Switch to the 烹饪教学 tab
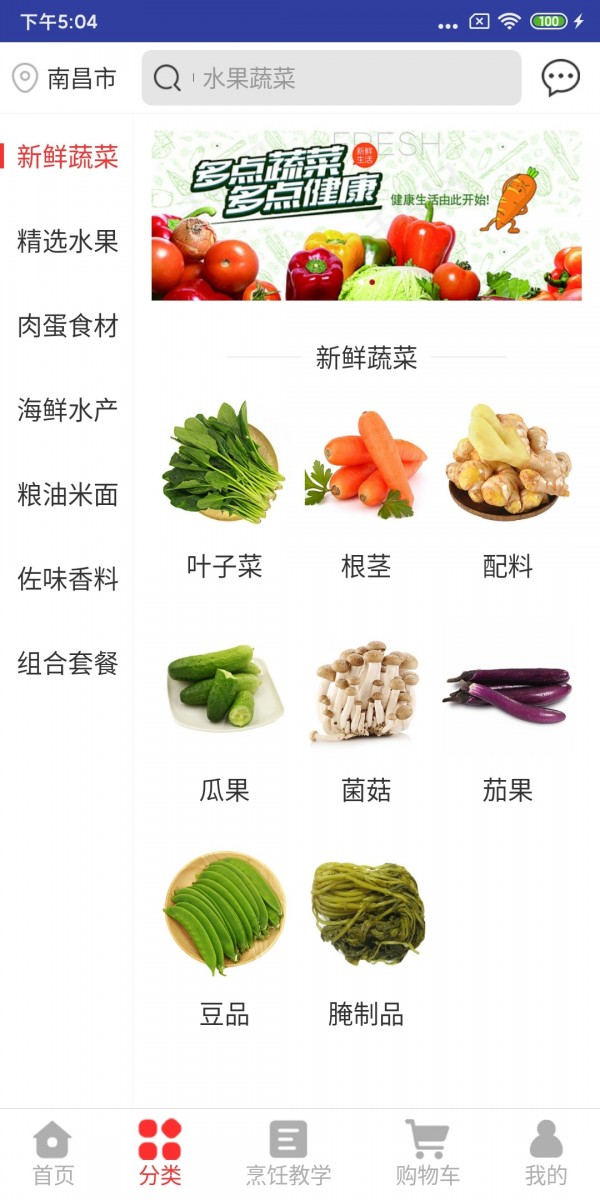 tap(289, 1154)
